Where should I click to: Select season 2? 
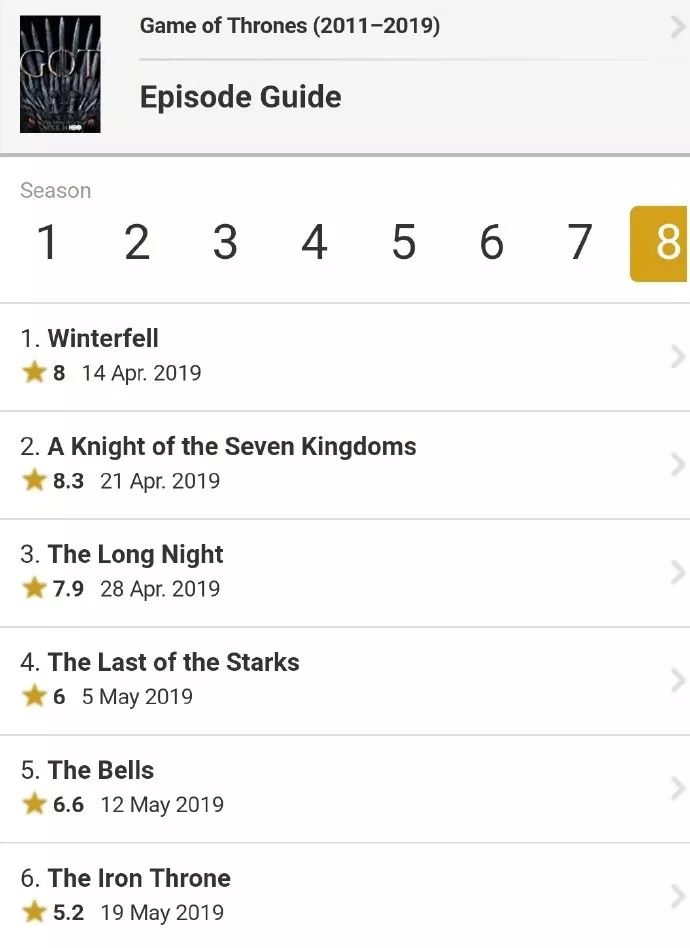point(137,243)
